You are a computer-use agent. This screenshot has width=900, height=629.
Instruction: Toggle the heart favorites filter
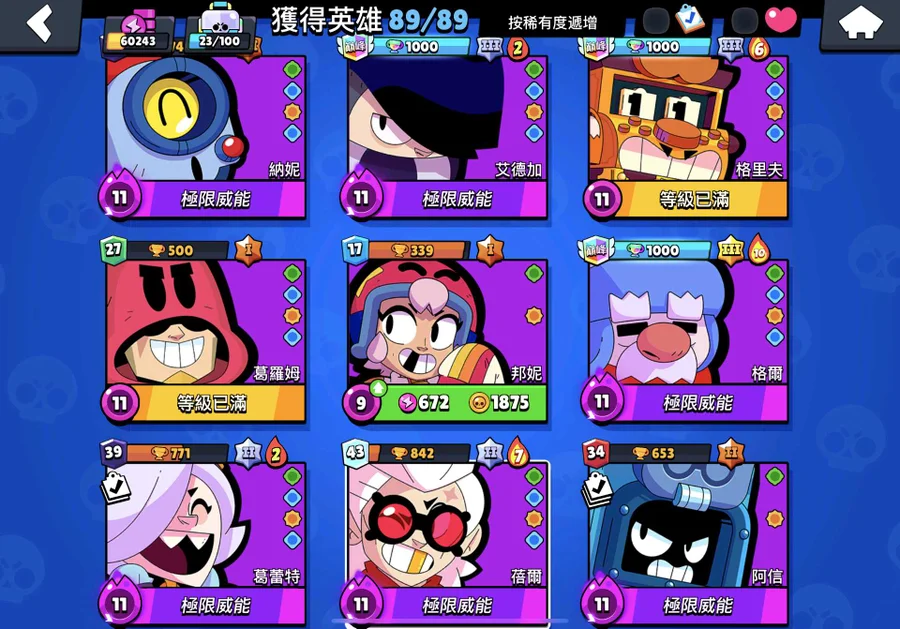(x=781, y=20)
